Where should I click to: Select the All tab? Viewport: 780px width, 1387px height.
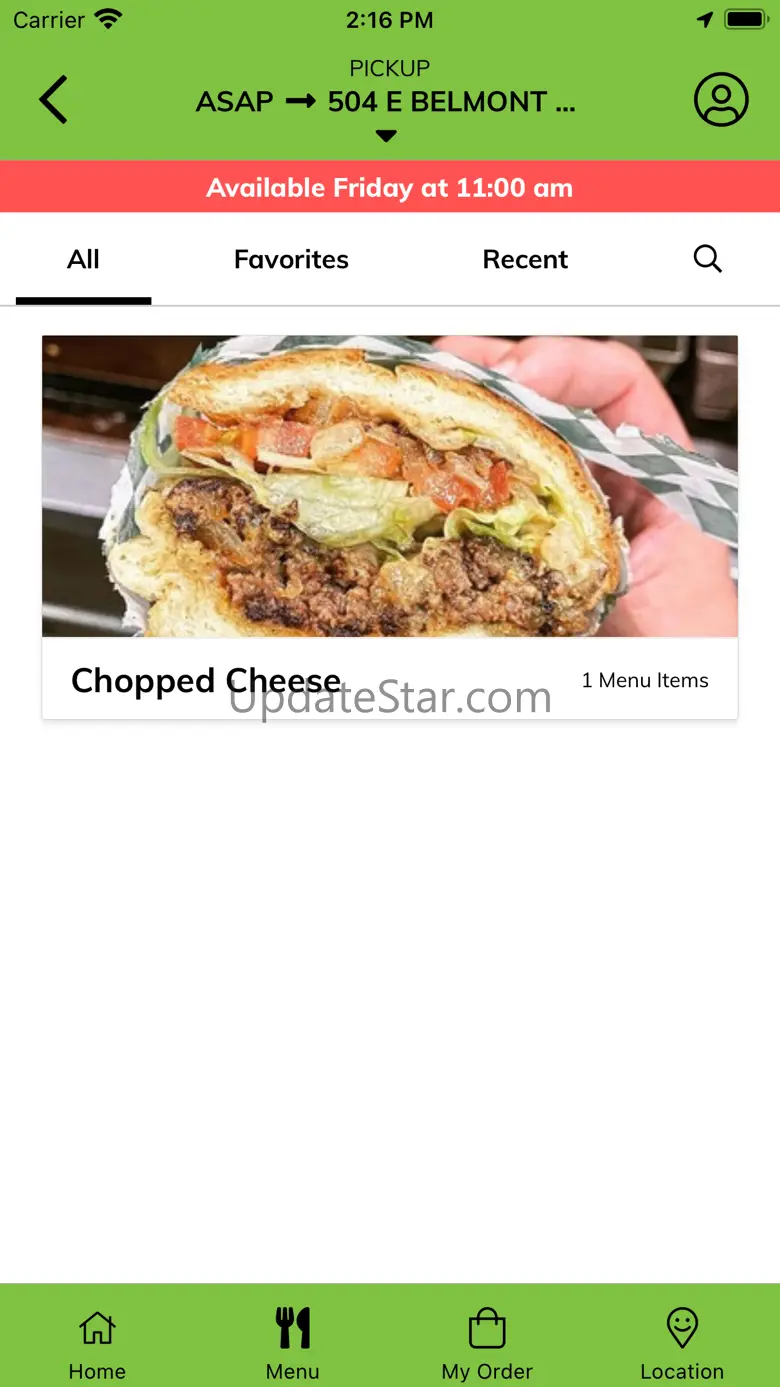click(83, 260)
